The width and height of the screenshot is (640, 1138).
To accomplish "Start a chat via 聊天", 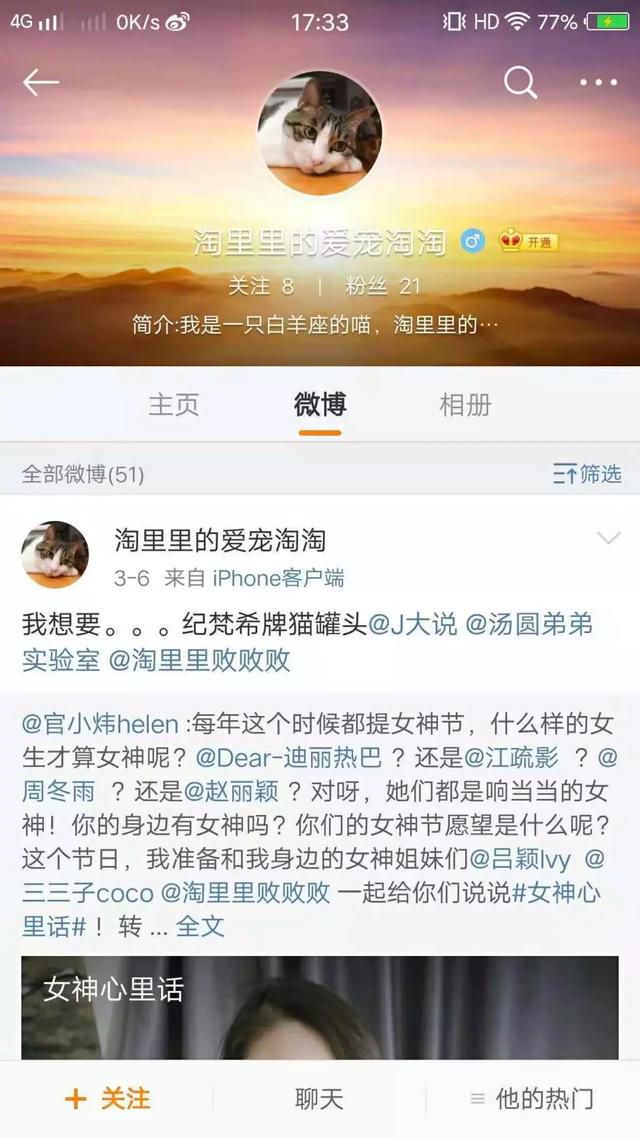I will 319,1099.
